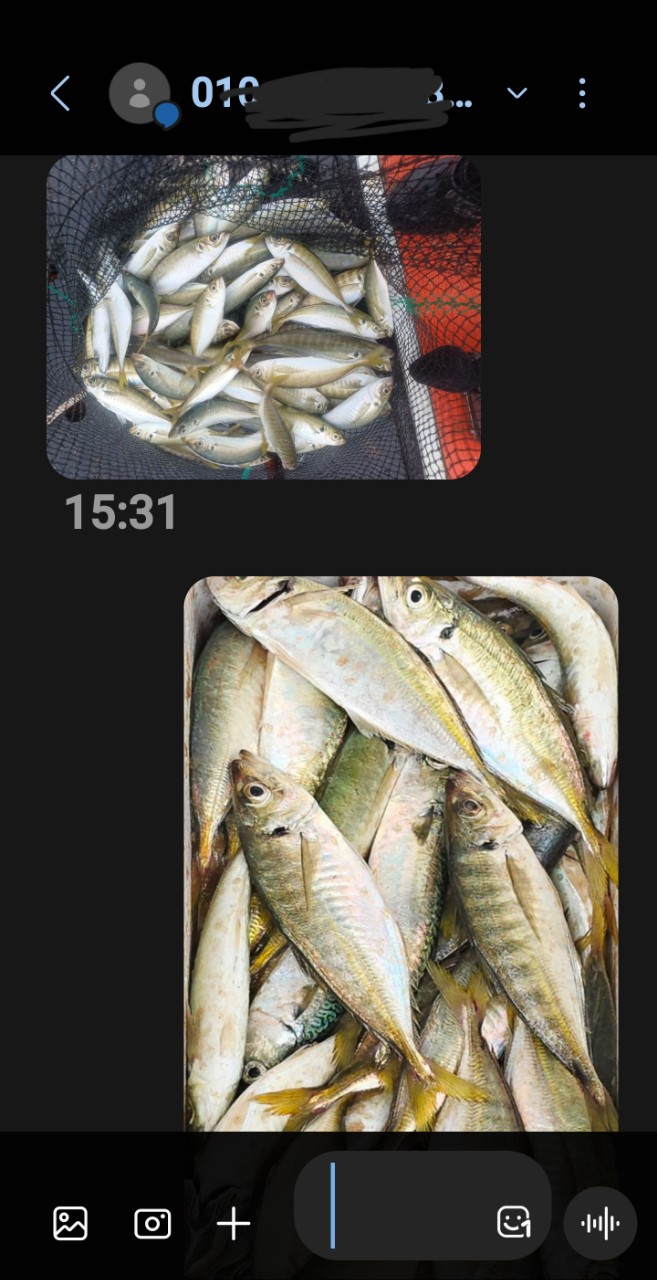
Task: Attach an image from the gallery
Action: click(70, 1223)
